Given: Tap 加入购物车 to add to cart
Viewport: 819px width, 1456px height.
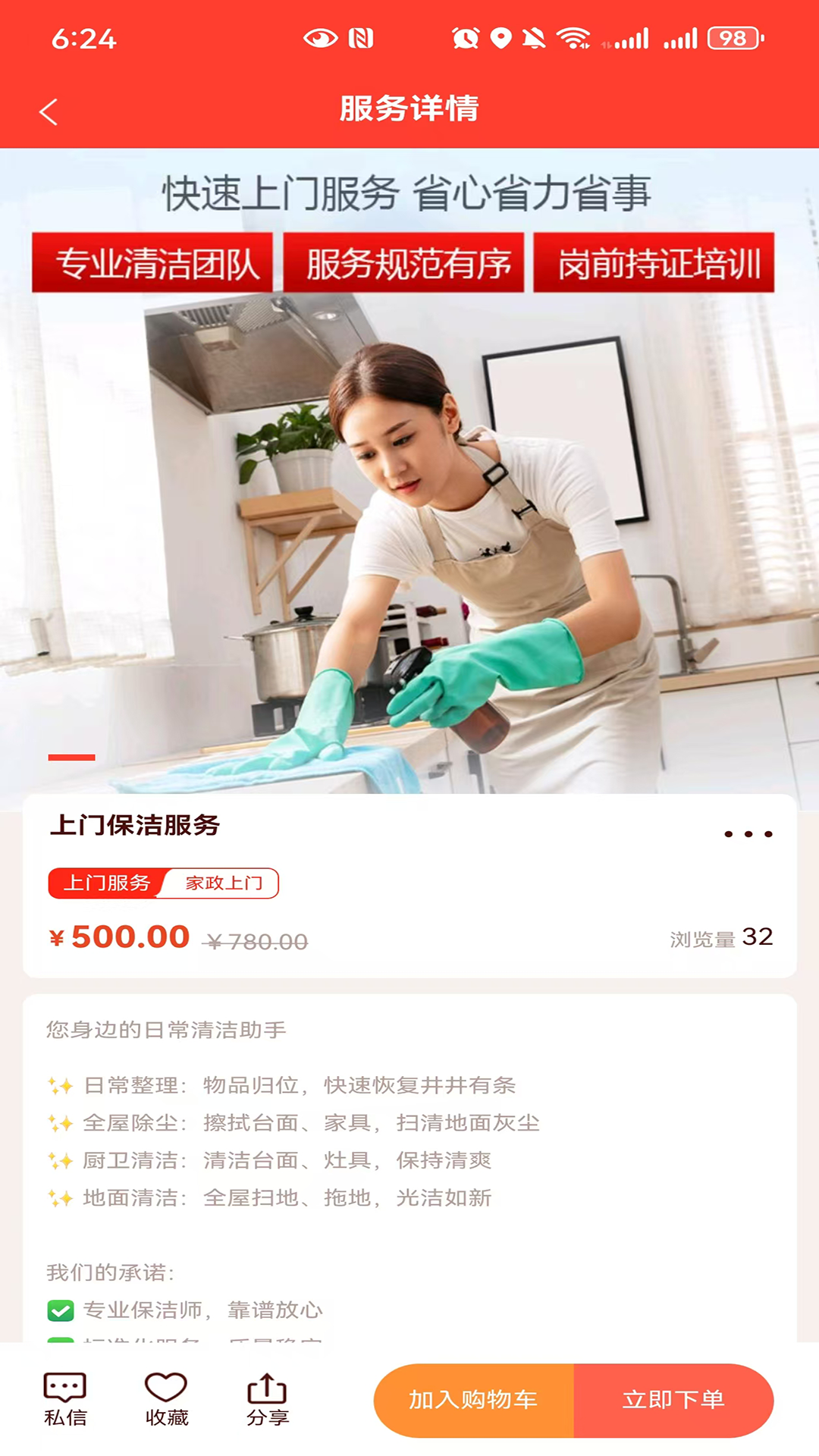Looking at the screenshot, I should [x=474, y=1400].
